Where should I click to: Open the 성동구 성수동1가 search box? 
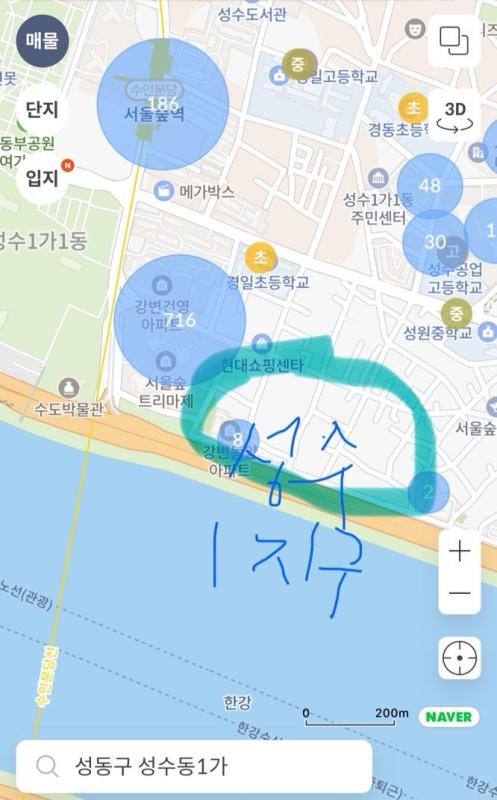194,766
